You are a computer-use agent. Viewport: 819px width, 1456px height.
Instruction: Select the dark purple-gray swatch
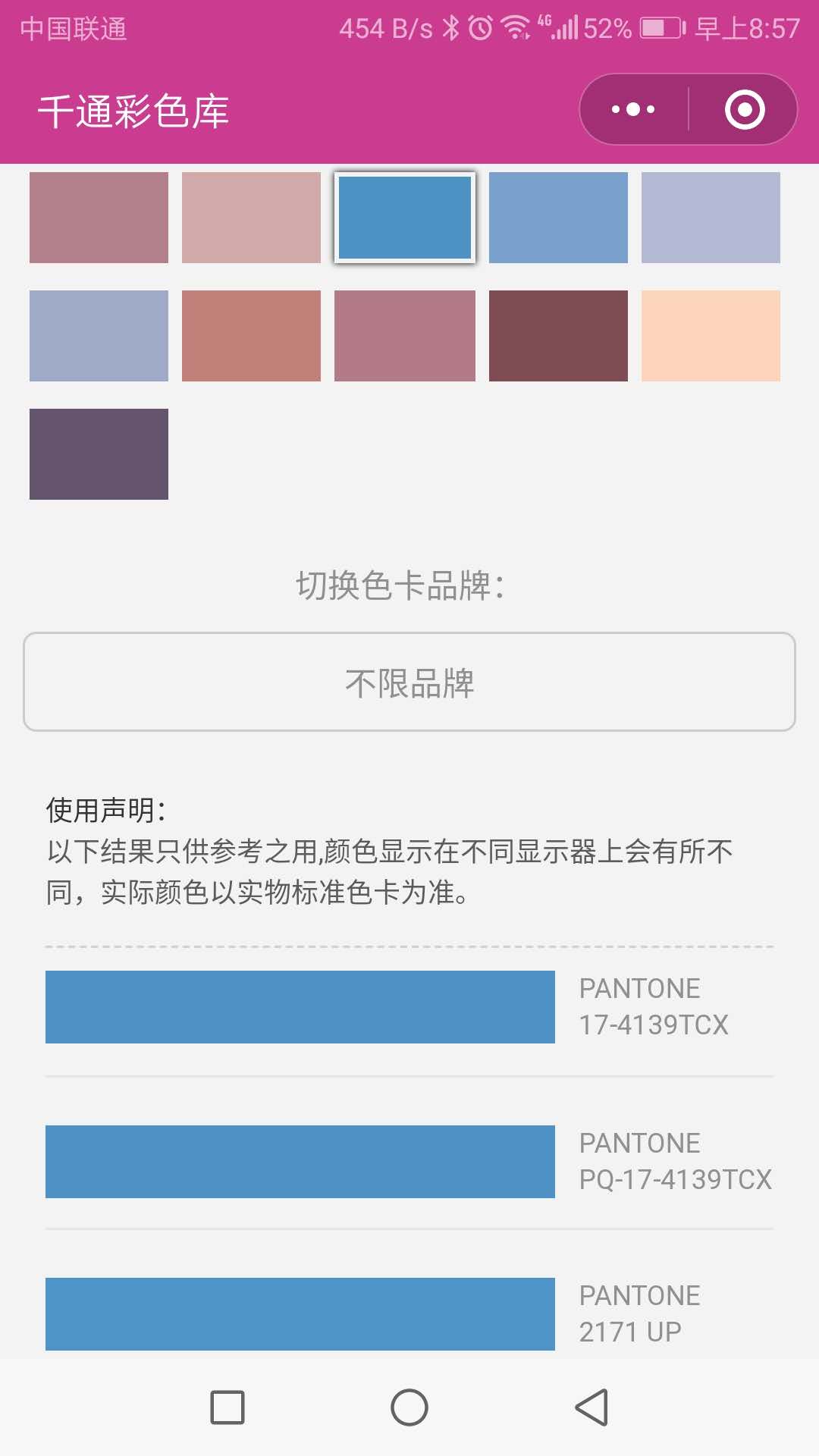click(x=99, y=454)
